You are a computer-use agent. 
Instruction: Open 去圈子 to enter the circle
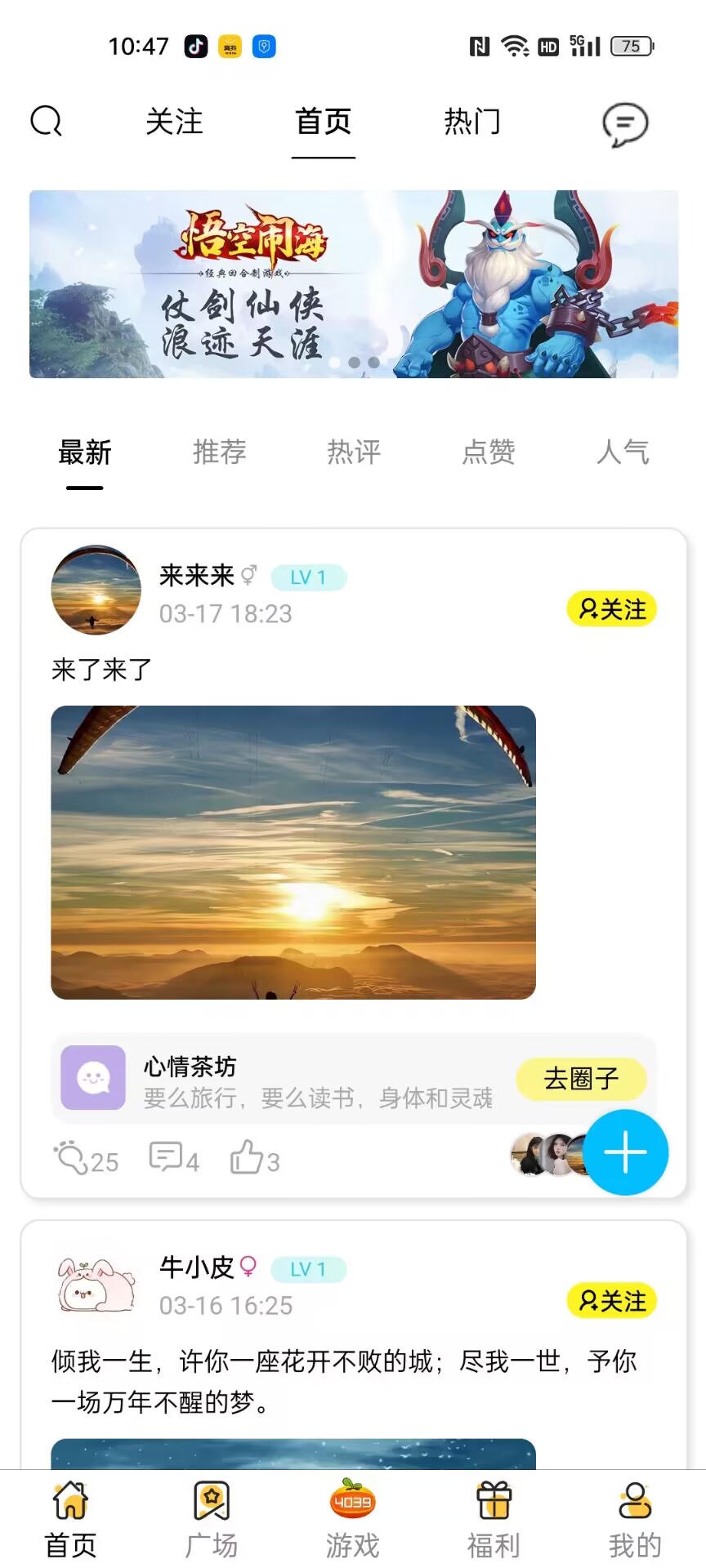coord(581,1078)
